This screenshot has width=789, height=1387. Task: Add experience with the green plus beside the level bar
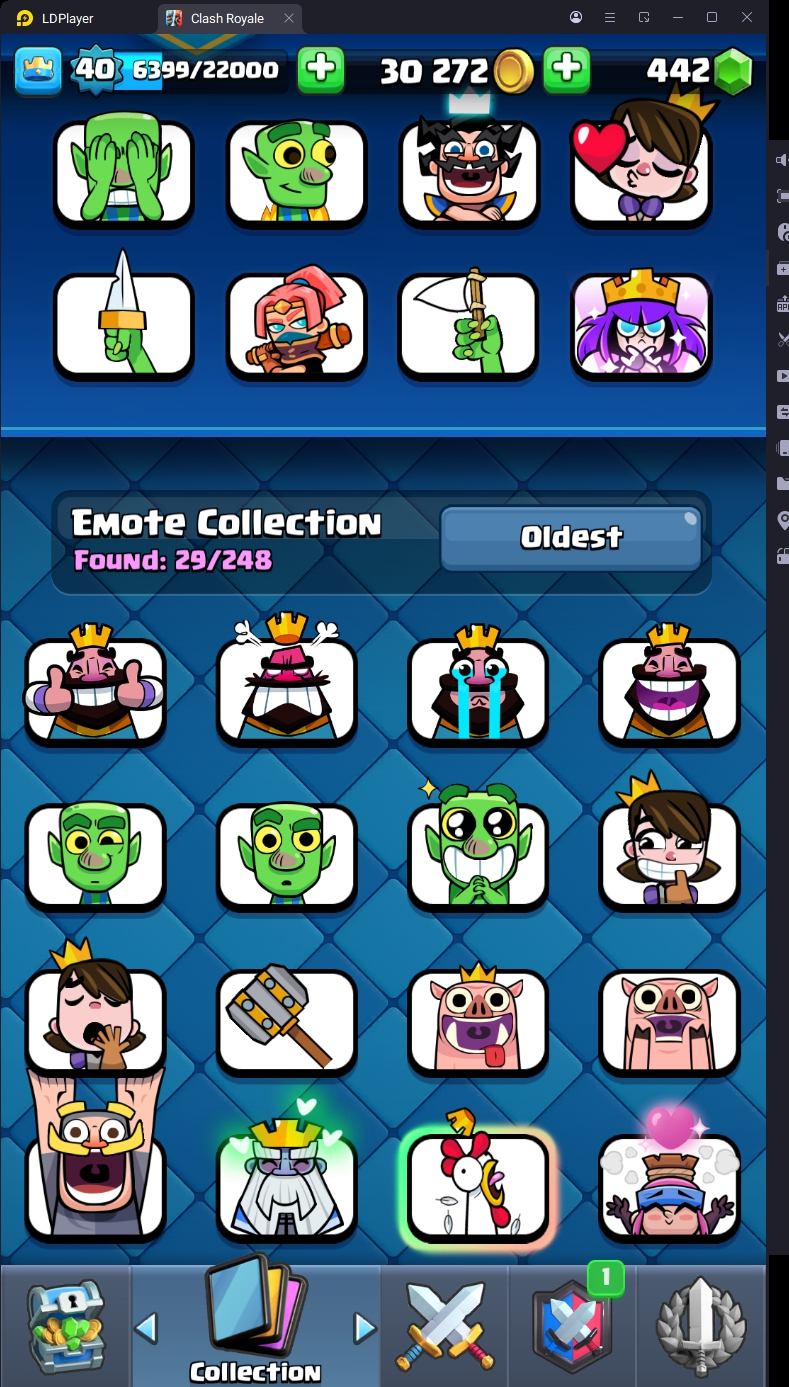click(321, 69)
